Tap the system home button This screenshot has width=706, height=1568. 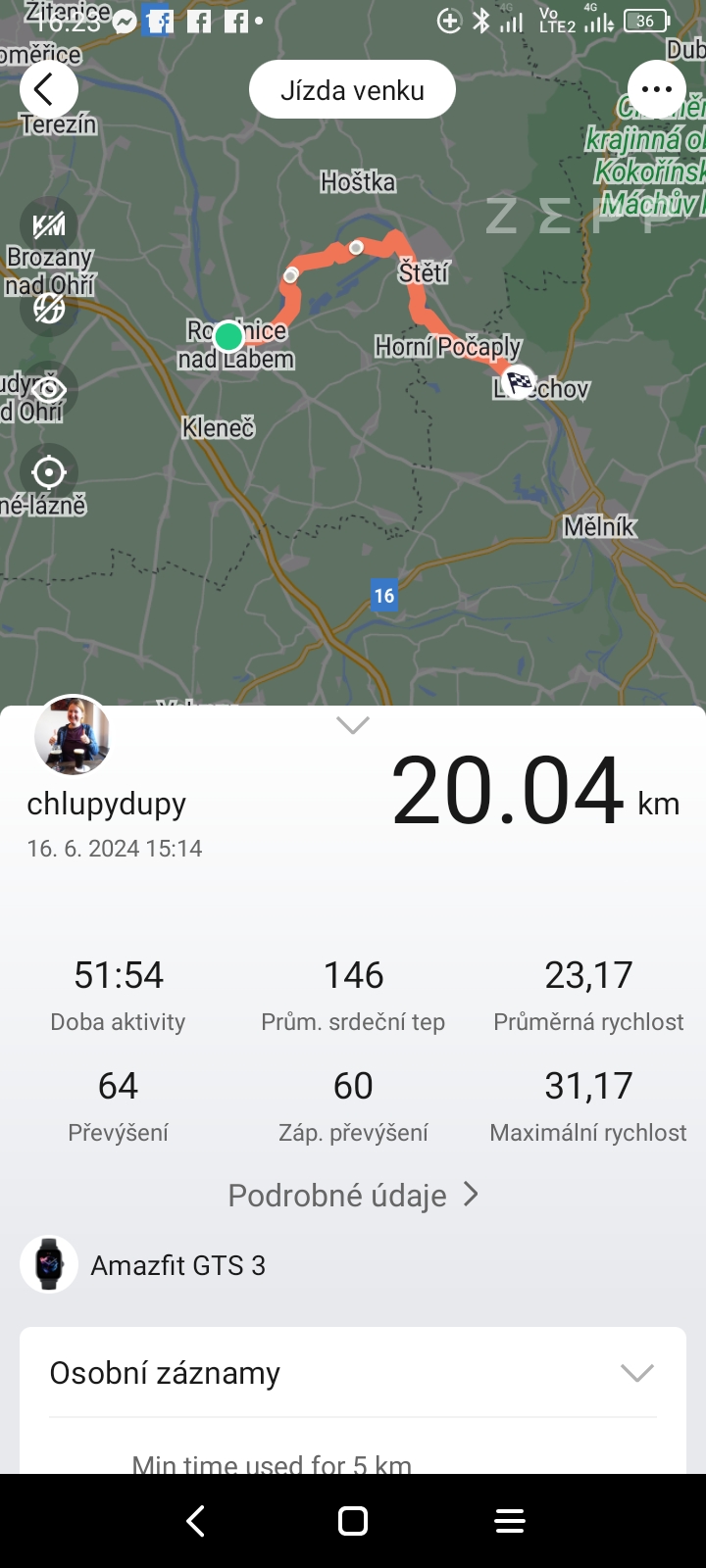click(353, 1521)
